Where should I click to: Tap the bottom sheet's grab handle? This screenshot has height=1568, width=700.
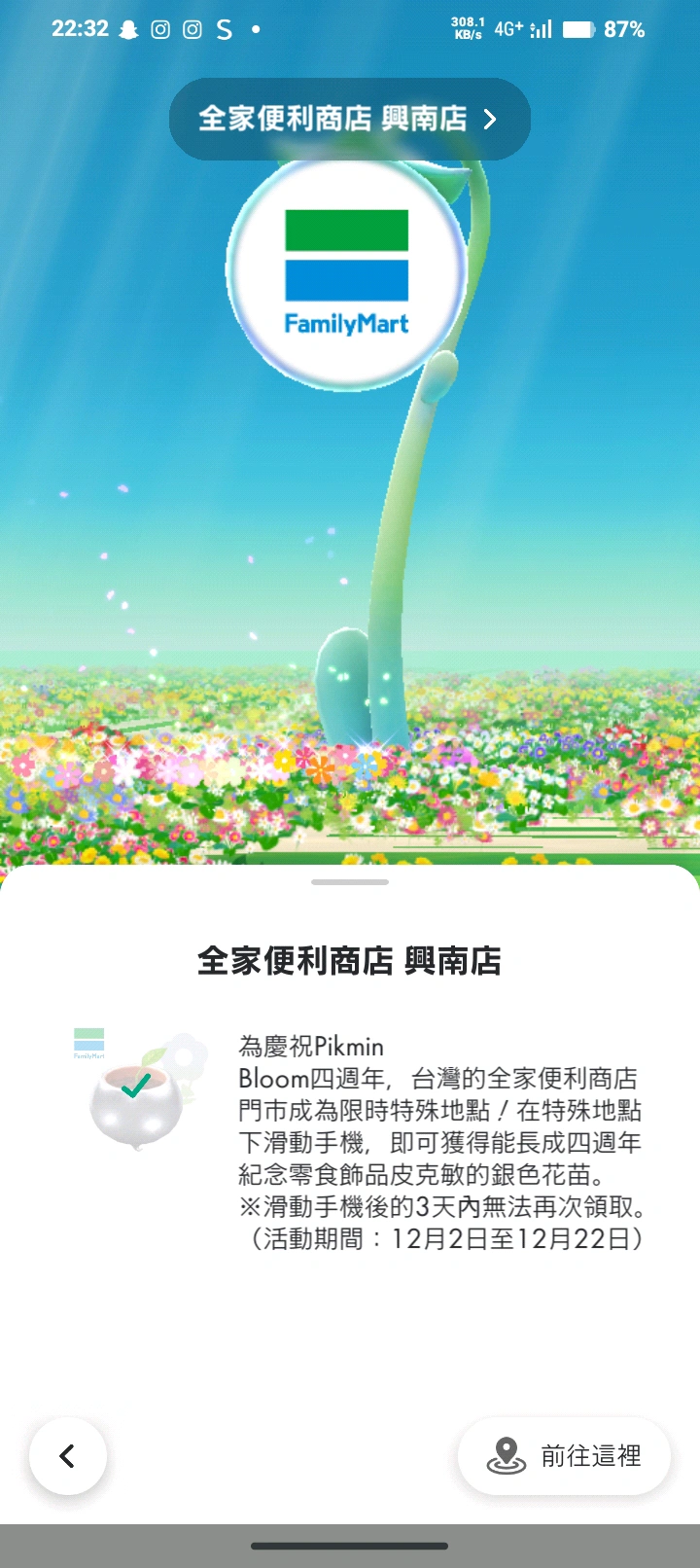350,882
